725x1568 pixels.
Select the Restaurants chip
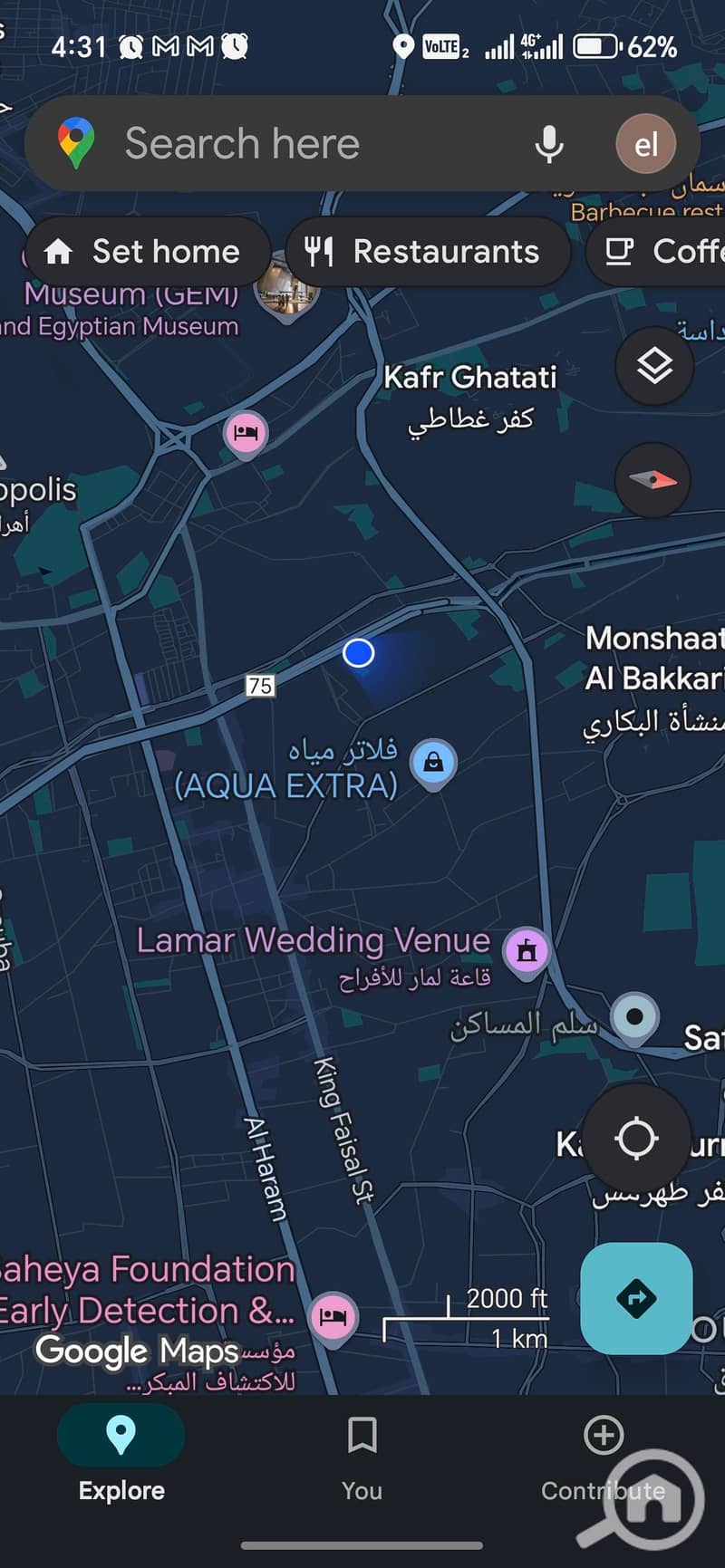click(x=428, y=251)
